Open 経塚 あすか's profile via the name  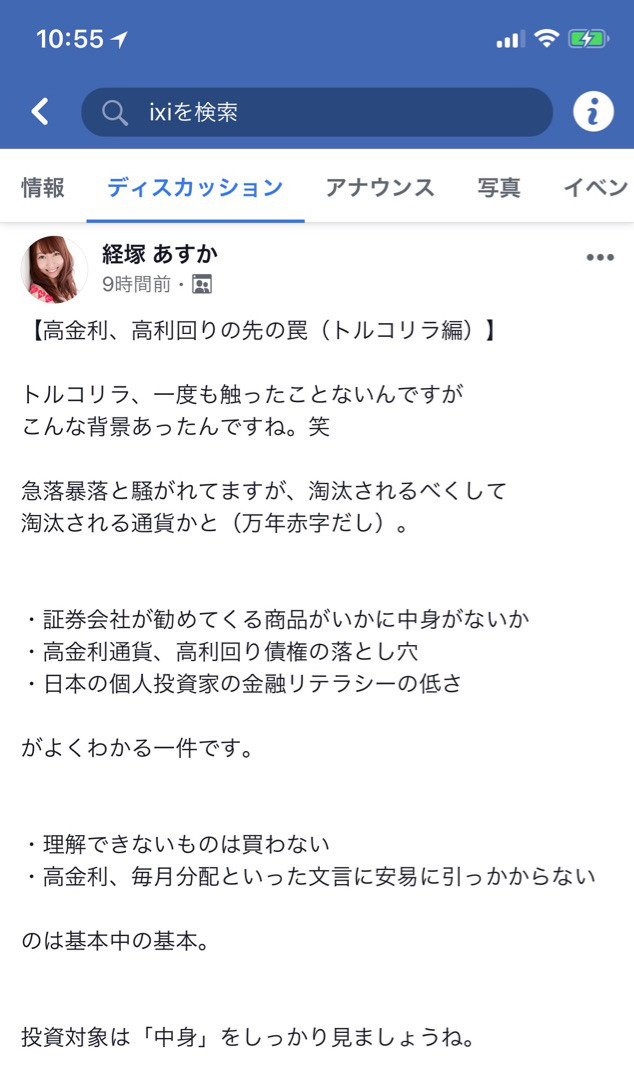tap(160, 254)
